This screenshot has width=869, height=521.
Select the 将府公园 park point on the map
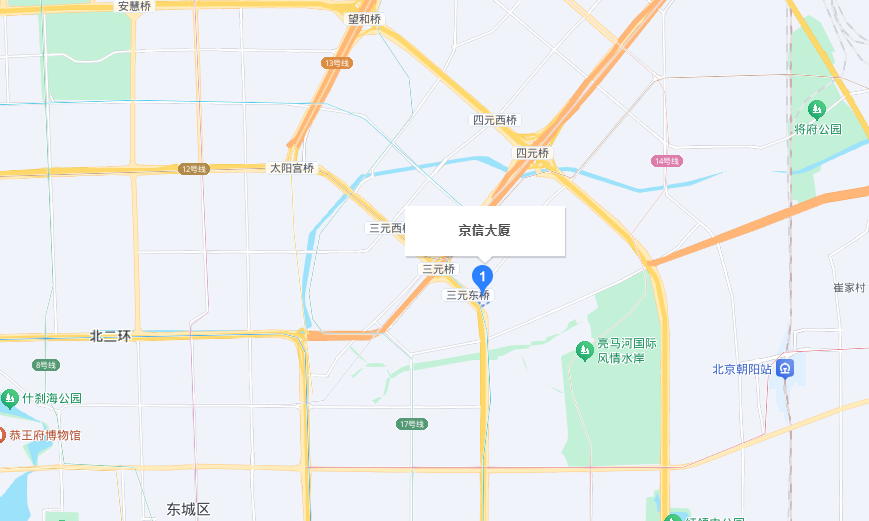tap(816, 108)
